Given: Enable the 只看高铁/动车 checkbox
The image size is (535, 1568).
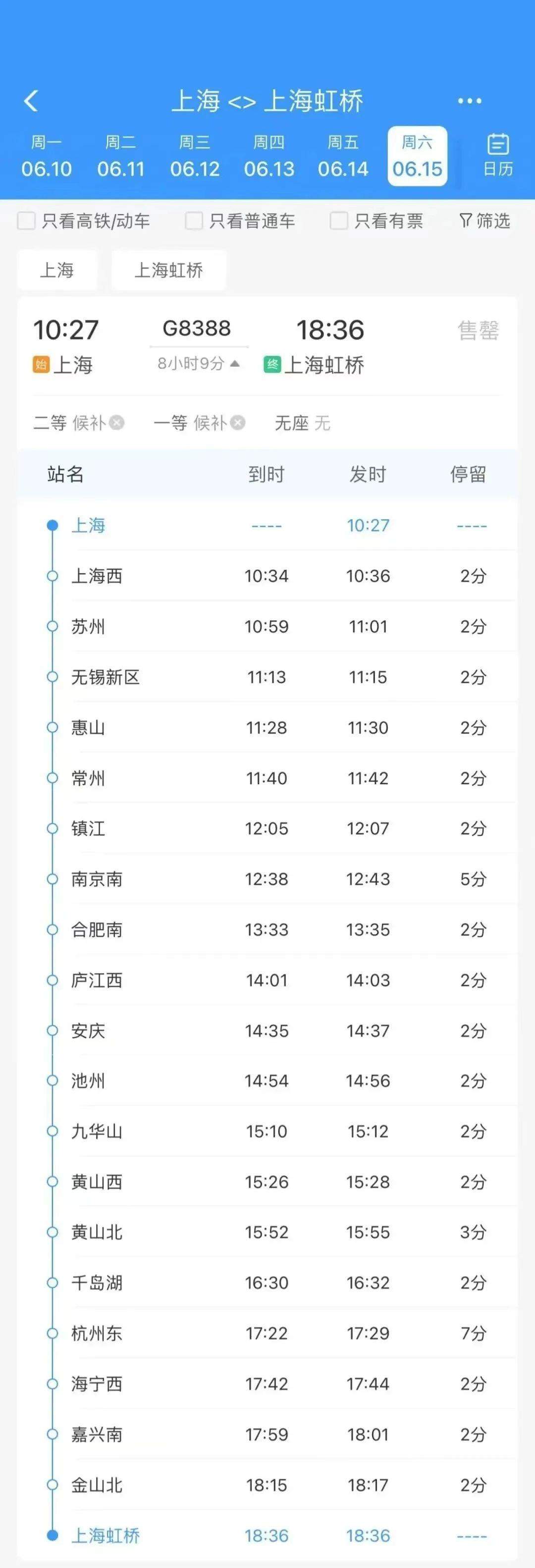Looking at the screenshot, I should (x=26, y=221).
